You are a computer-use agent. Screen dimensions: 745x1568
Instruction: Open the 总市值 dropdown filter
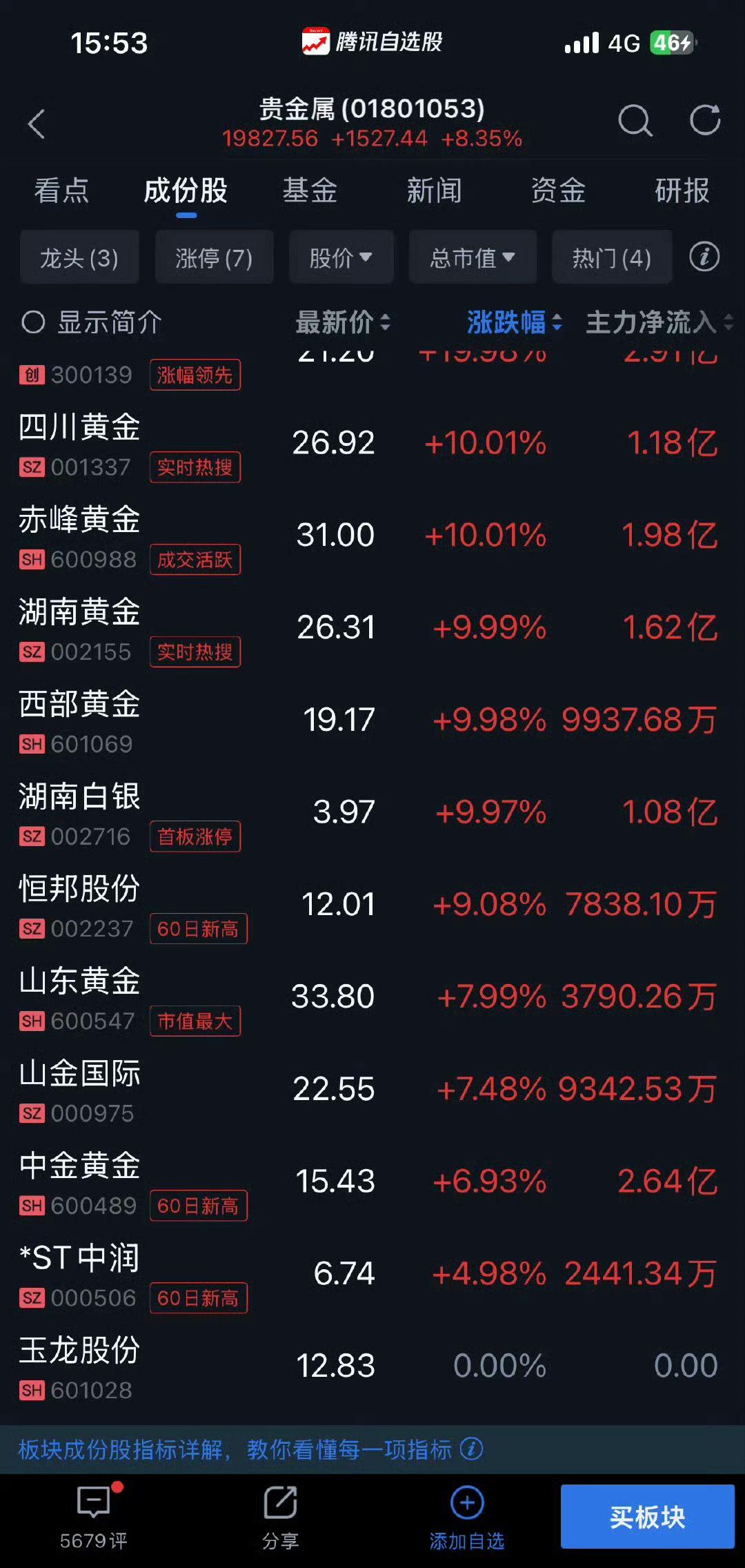click(x=472, y=257)
